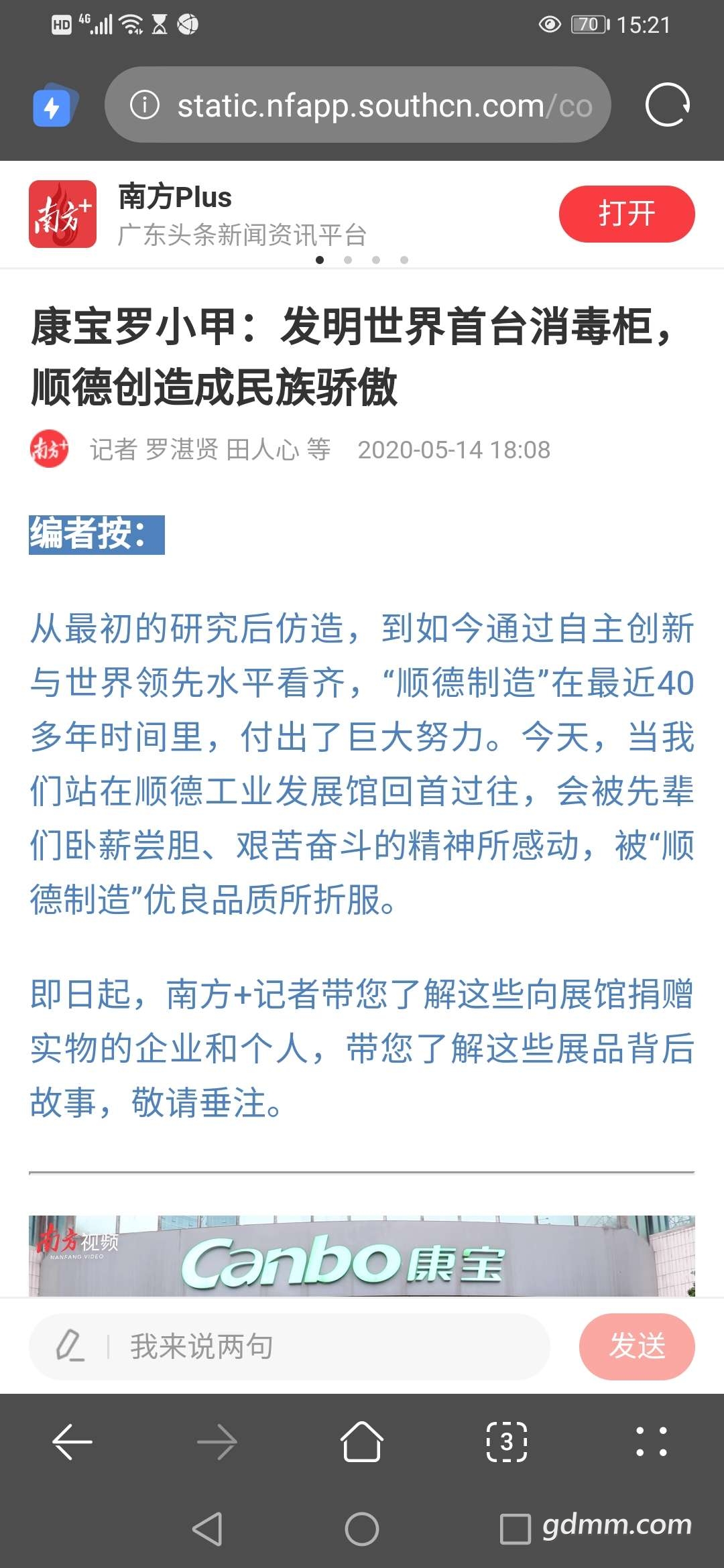Viewport: 724px width, 1568px height.
Task: Send the comment with 发送 button
Action: [637, 1346]
